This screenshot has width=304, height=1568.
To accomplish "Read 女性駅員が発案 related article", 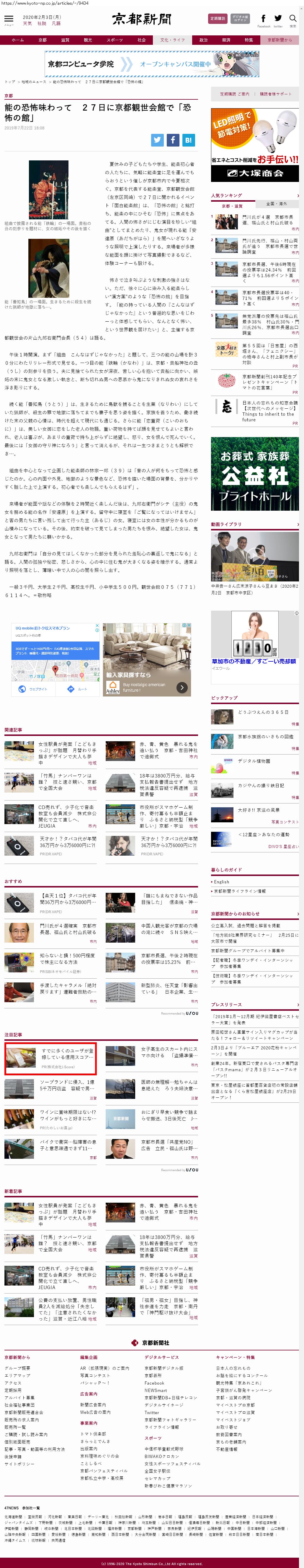I will pos(67,747).
